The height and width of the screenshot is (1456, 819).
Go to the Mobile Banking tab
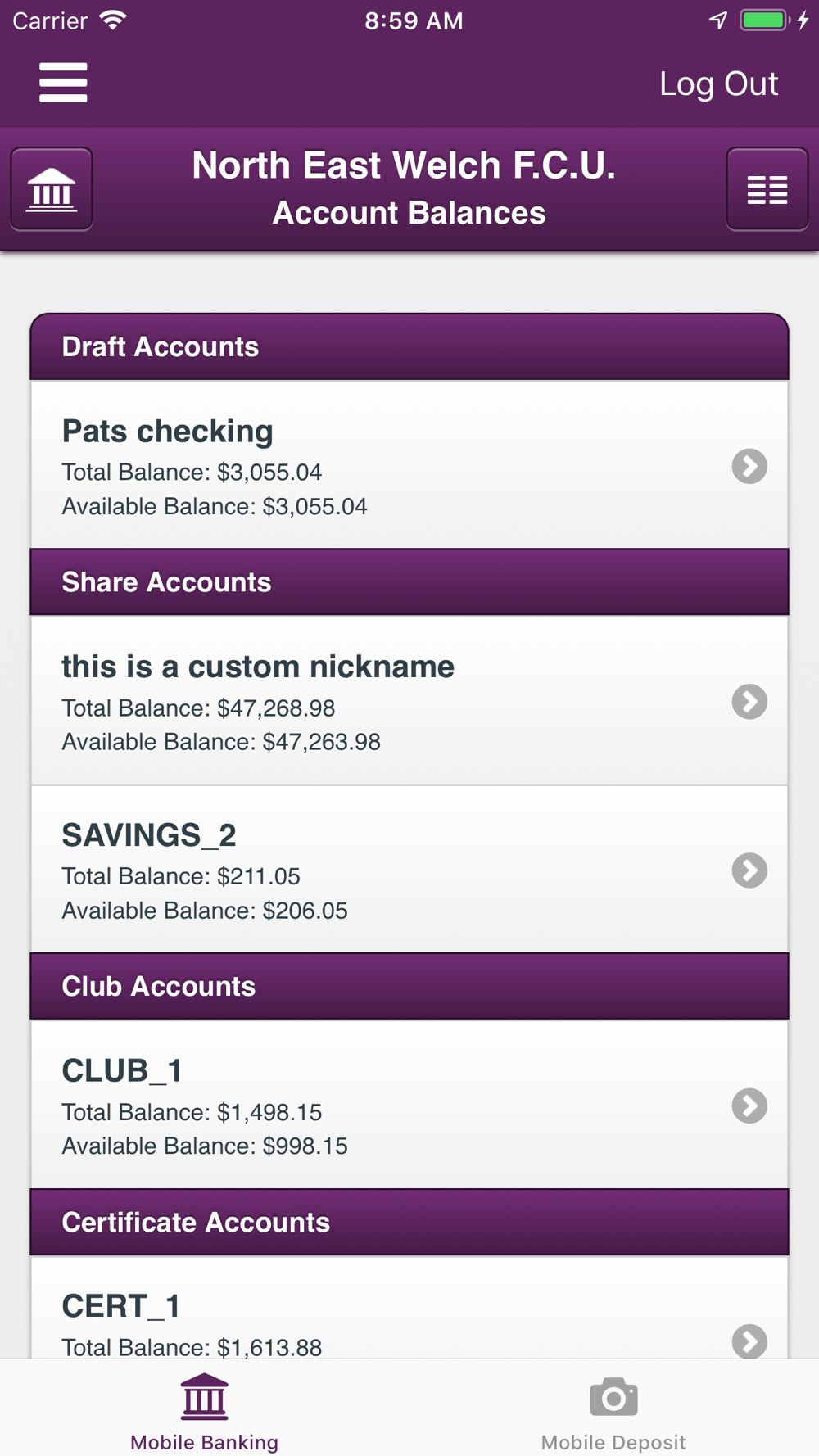[x=205, y=1411]
